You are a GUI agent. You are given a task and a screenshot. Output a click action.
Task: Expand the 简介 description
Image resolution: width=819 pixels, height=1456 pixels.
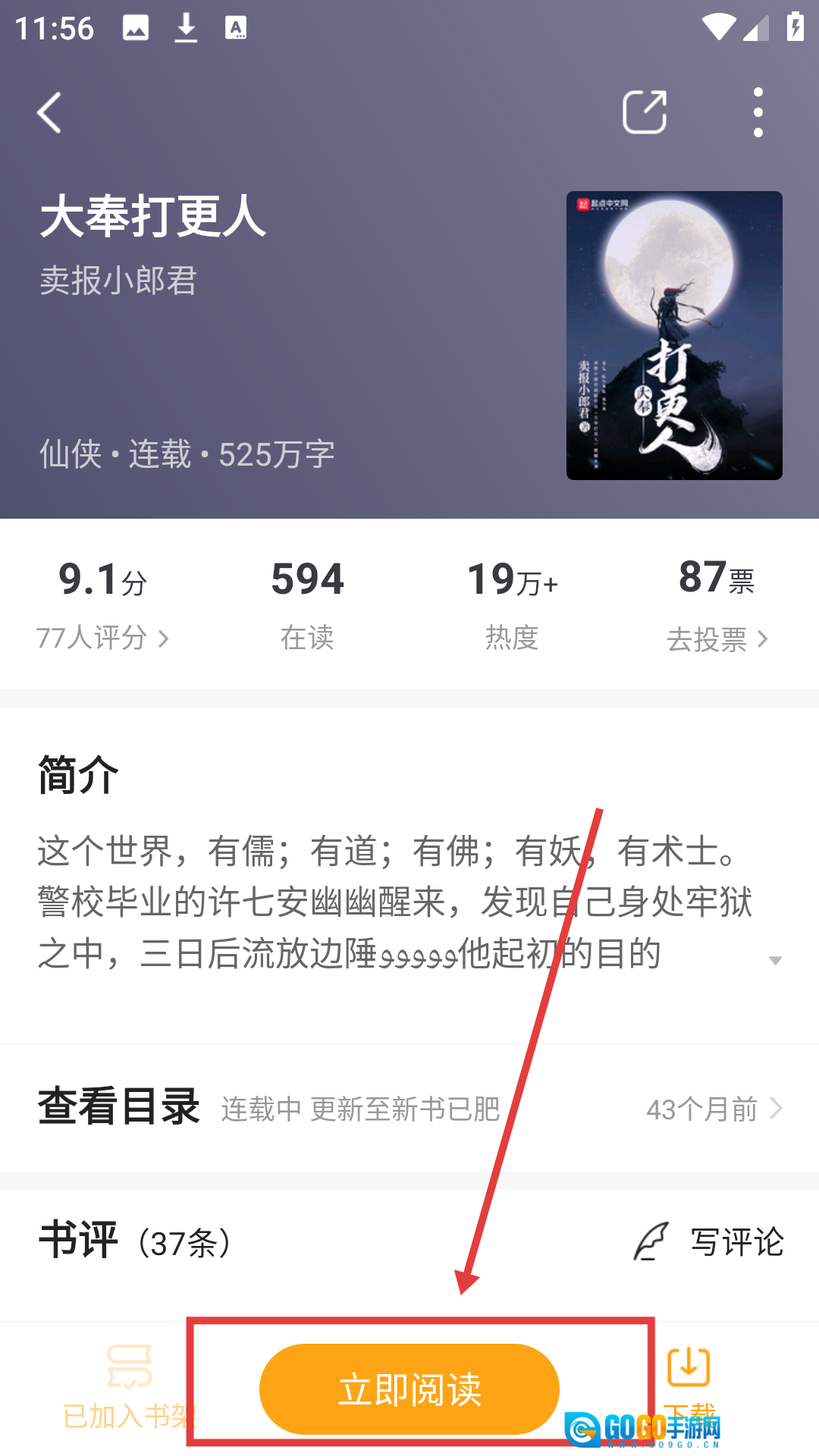coord(774,960)
